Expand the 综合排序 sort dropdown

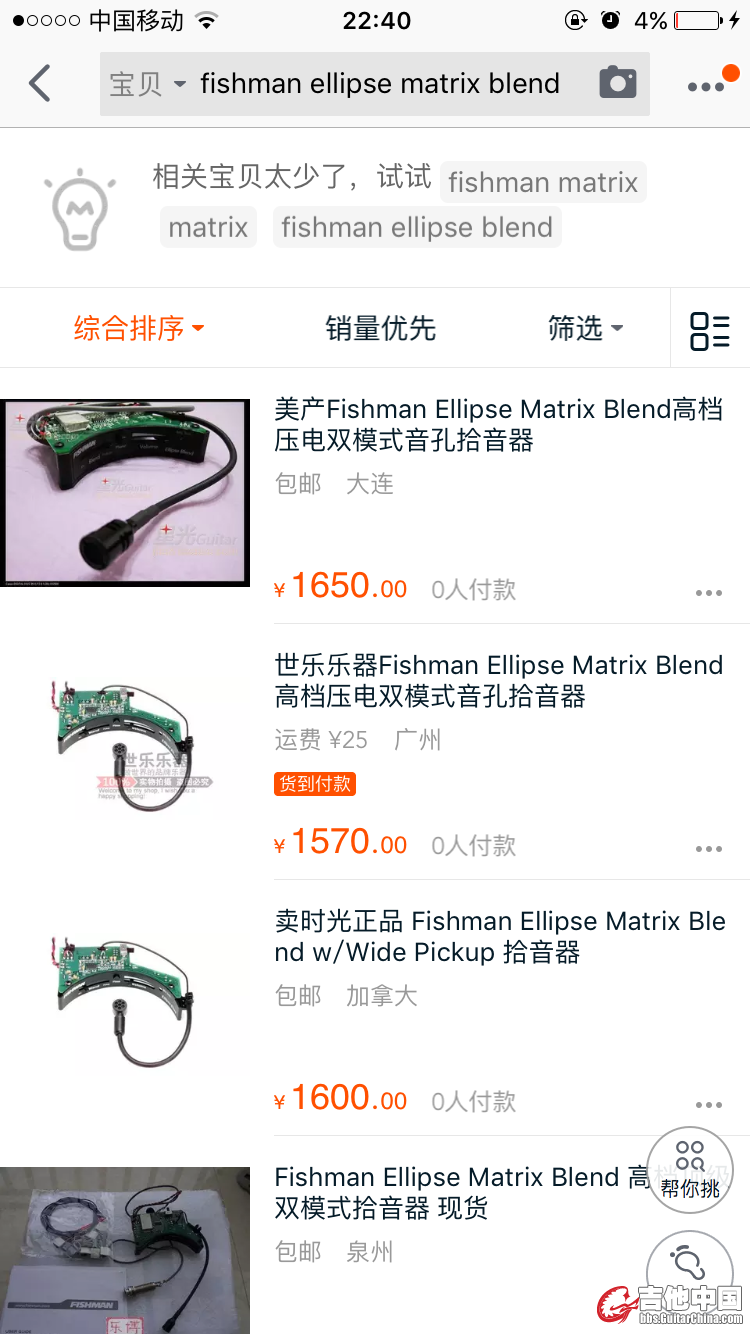tap(138, 328)
